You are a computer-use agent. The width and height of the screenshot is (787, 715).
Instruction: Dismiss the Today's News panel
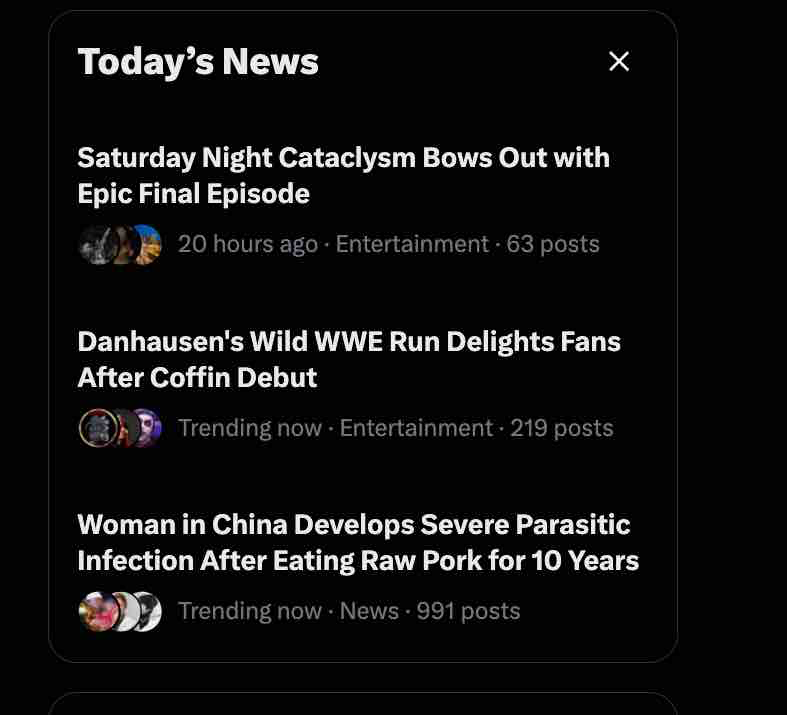(x=619, y=62)
